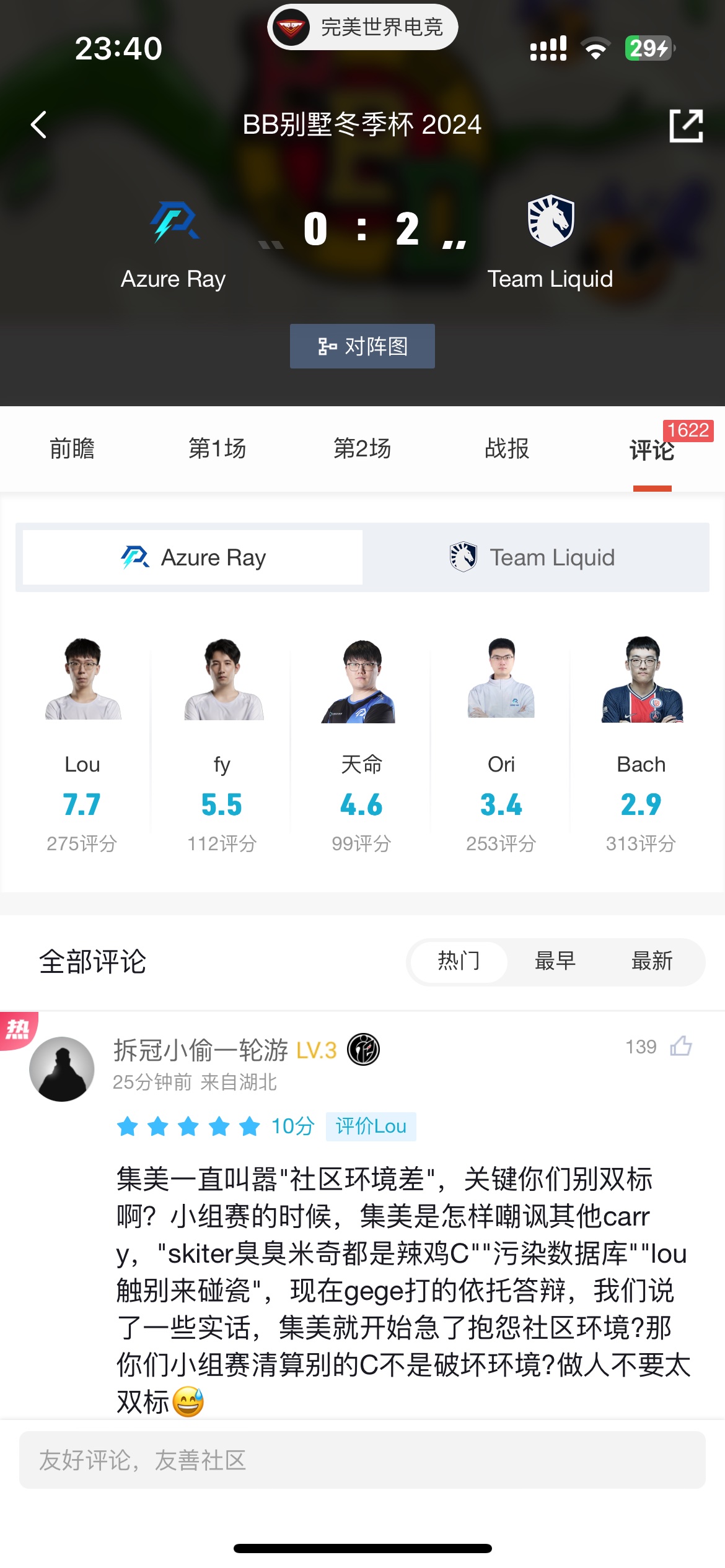Switch to the 战报 tab
Viewport: 725px width, 1568px height.
(507, 449)
